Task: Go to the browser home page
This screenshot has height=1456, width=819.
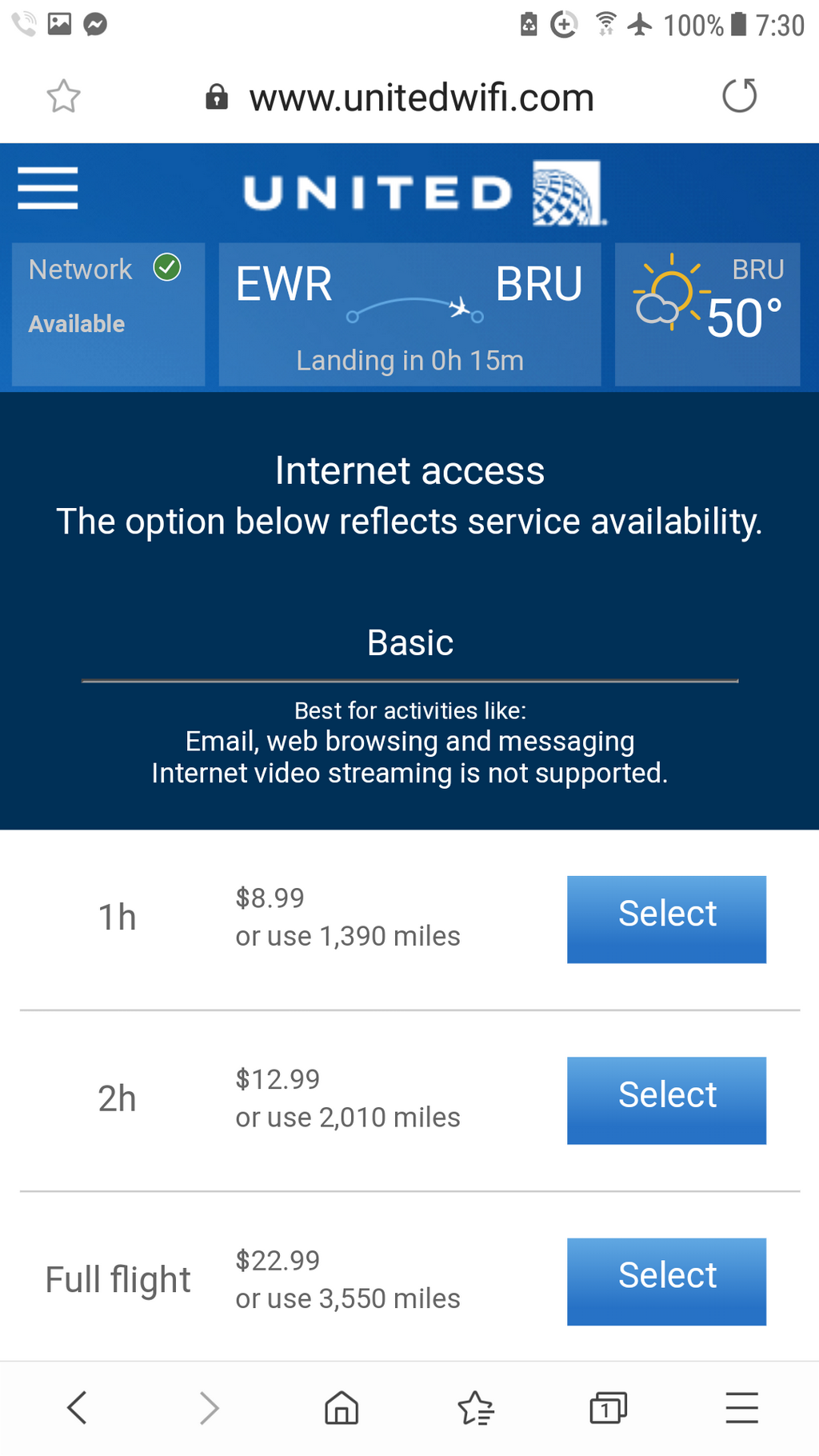Action: click(x=342, y=1407)
